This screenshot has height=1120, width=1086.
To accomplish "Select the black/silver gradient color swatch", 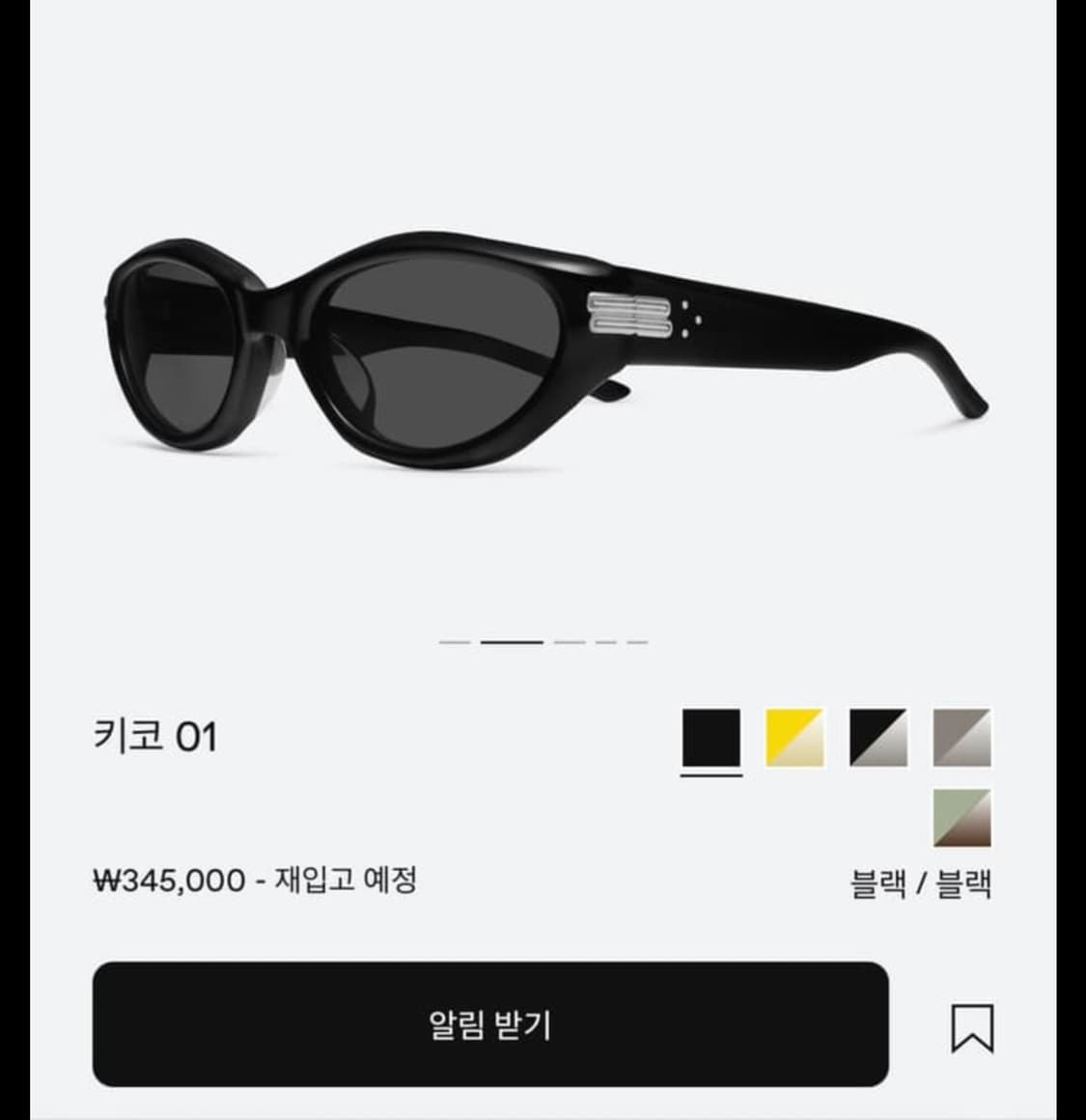I will [x=877, y=739].
